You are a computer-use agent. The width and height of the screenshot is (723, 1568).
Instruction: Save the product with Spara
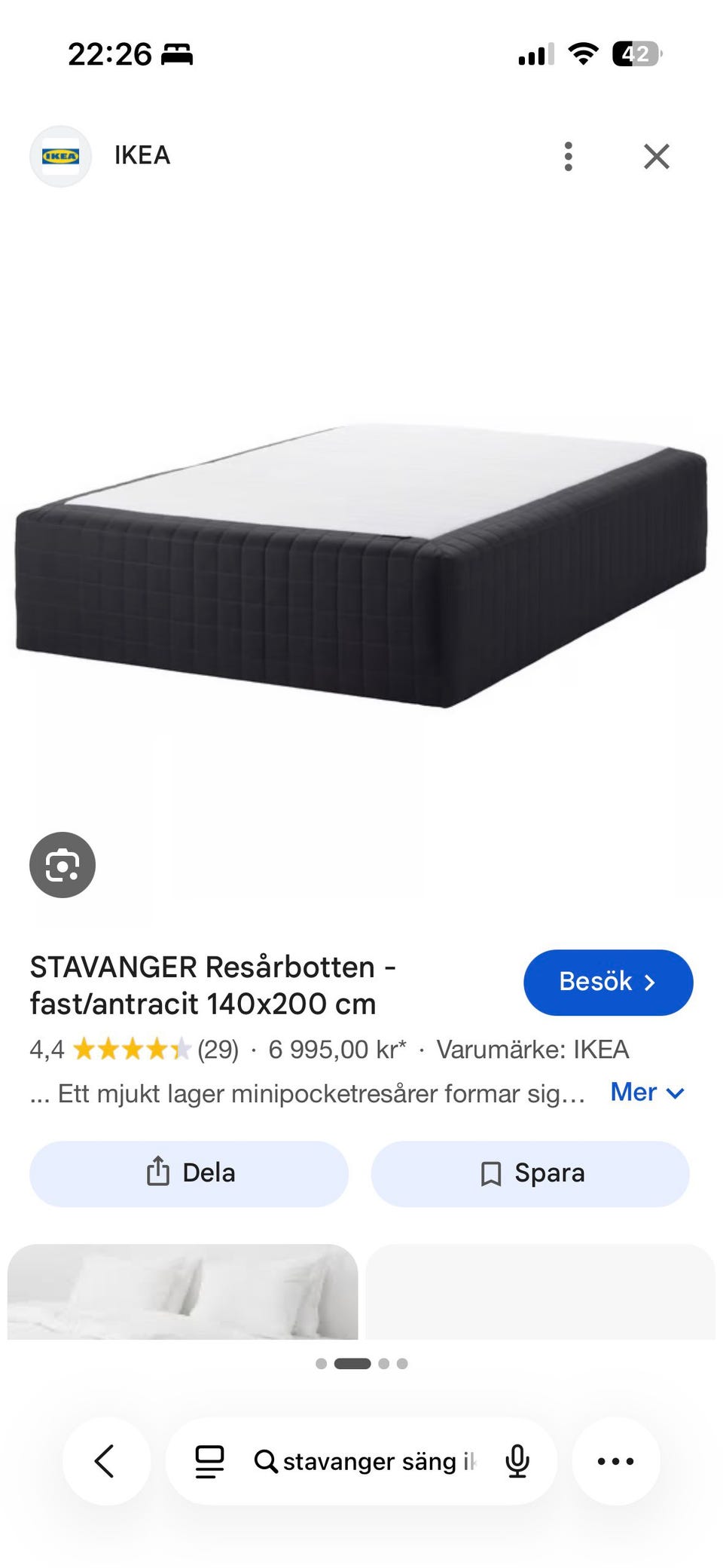coord(530,1173)
